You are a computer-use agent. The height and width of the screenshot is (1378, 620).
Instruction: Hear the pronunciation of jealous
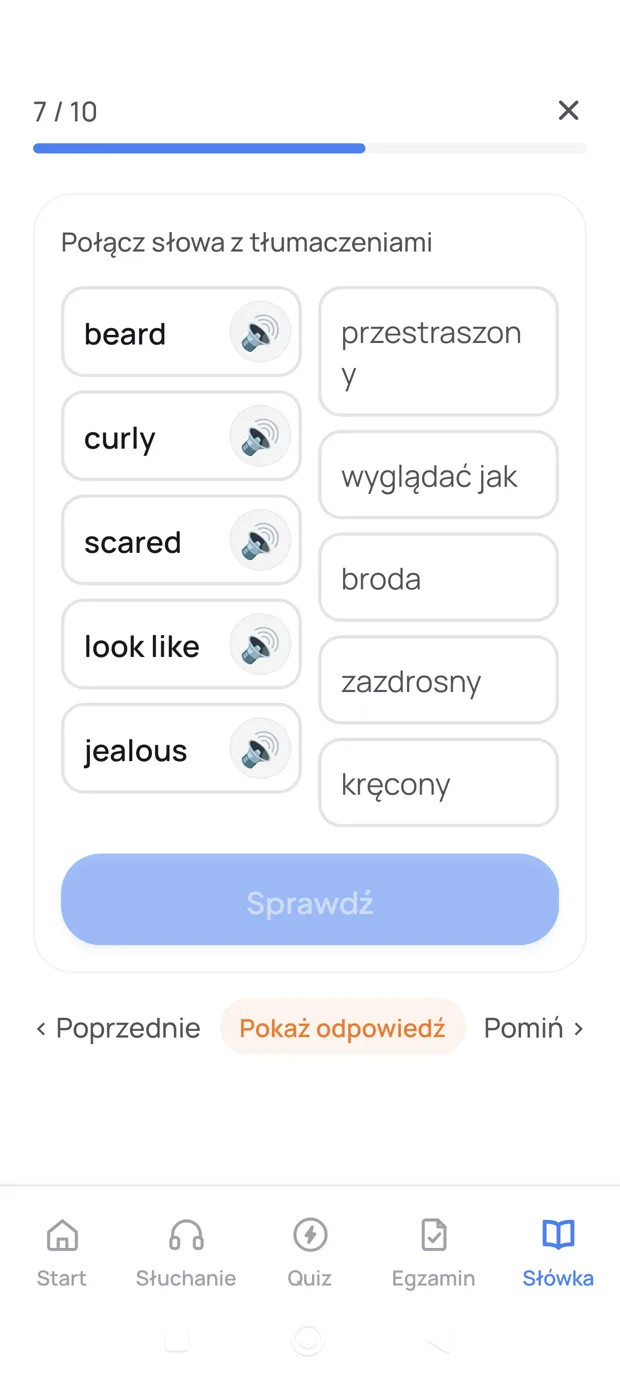click(260, 748)
